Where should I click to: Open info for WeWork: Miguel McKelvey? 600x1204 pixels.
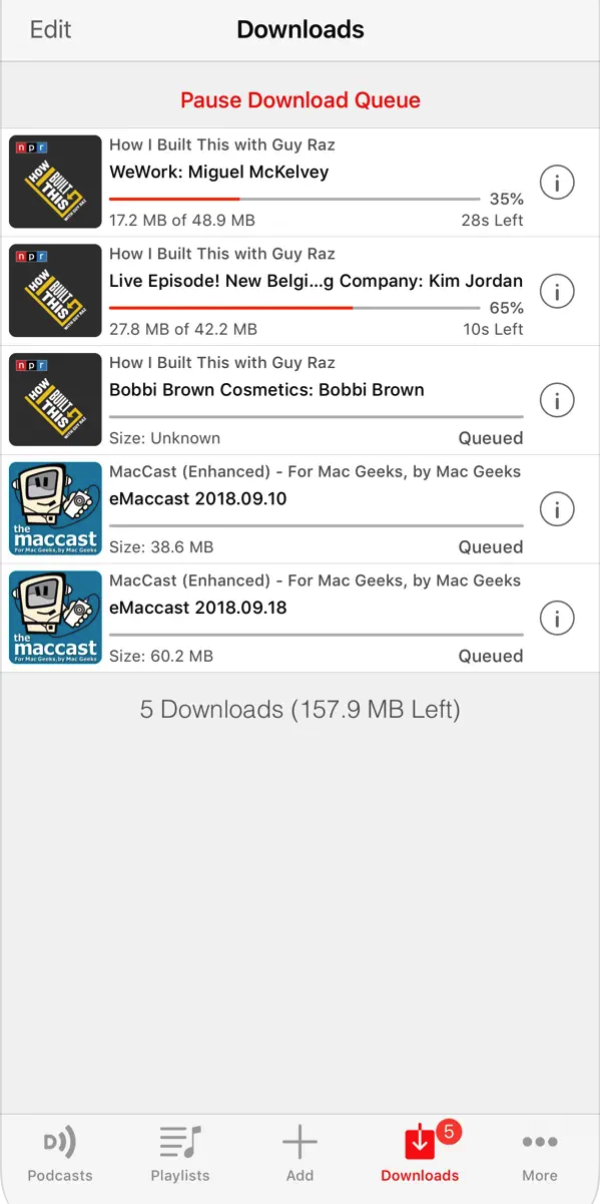pyautogui.click(x=557, y=183)
